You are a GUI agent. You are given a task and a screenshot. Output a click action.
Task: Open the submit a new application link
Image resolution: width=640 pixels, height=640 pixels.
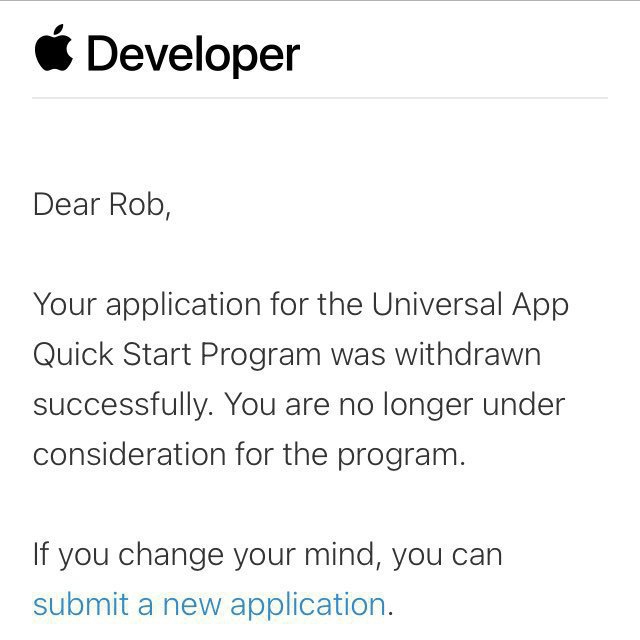tap(209, 604)
